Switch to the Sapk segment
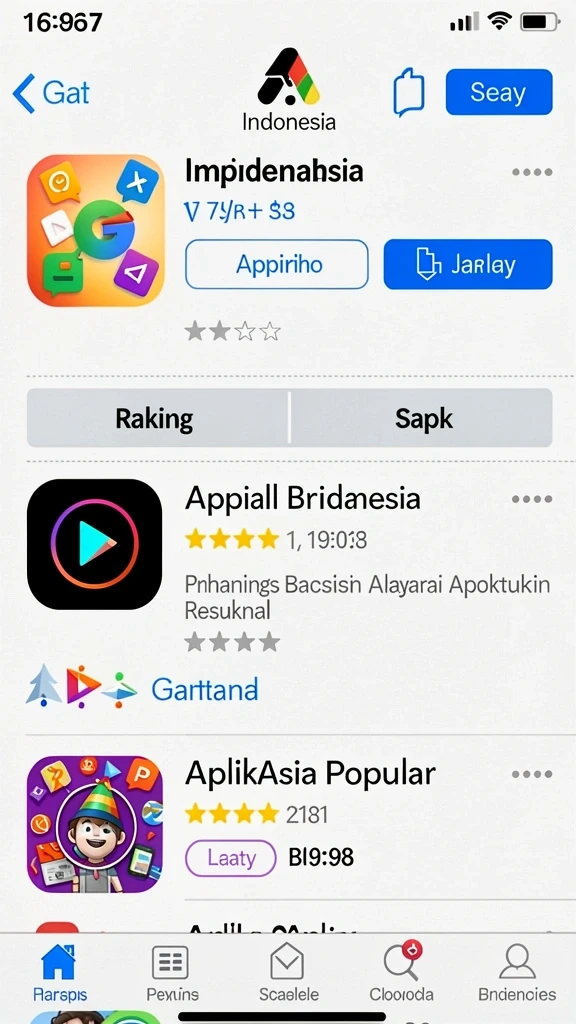 pos(423,418)
